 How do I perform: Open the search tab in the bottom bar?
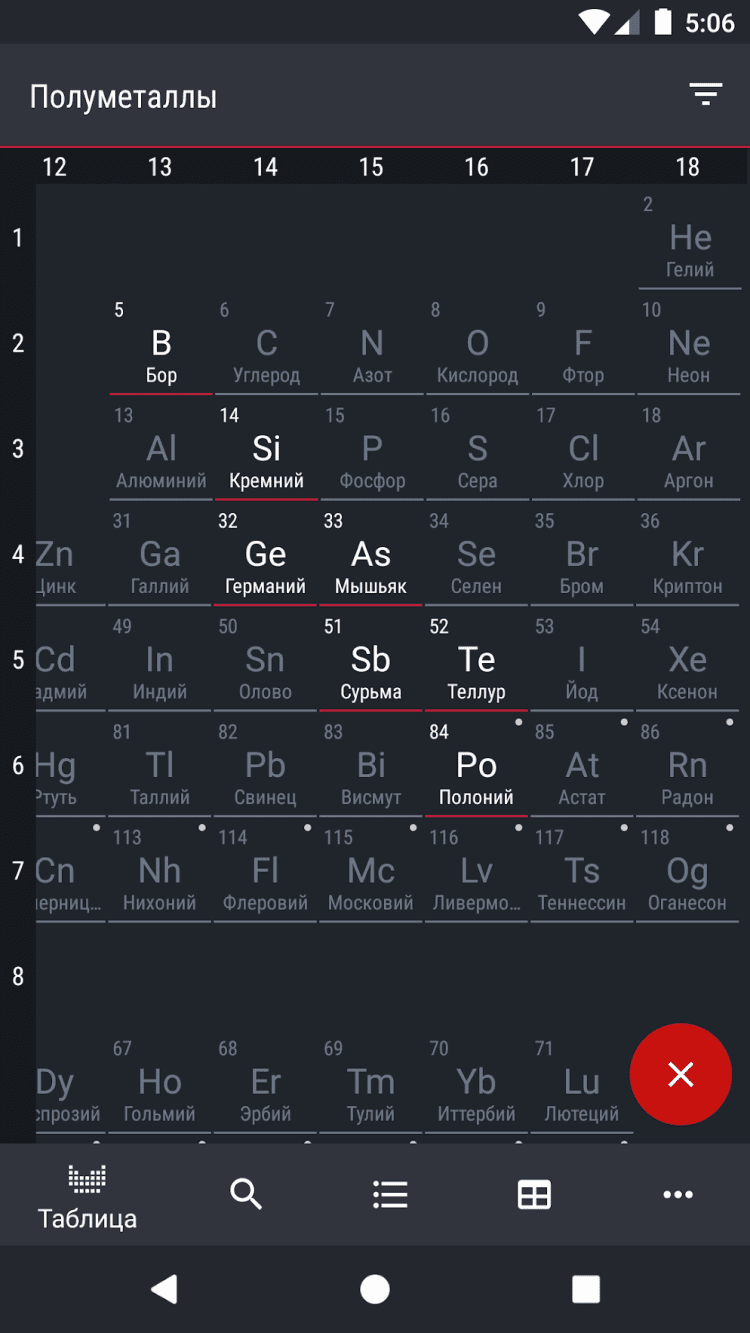[x=245, y=1194]
